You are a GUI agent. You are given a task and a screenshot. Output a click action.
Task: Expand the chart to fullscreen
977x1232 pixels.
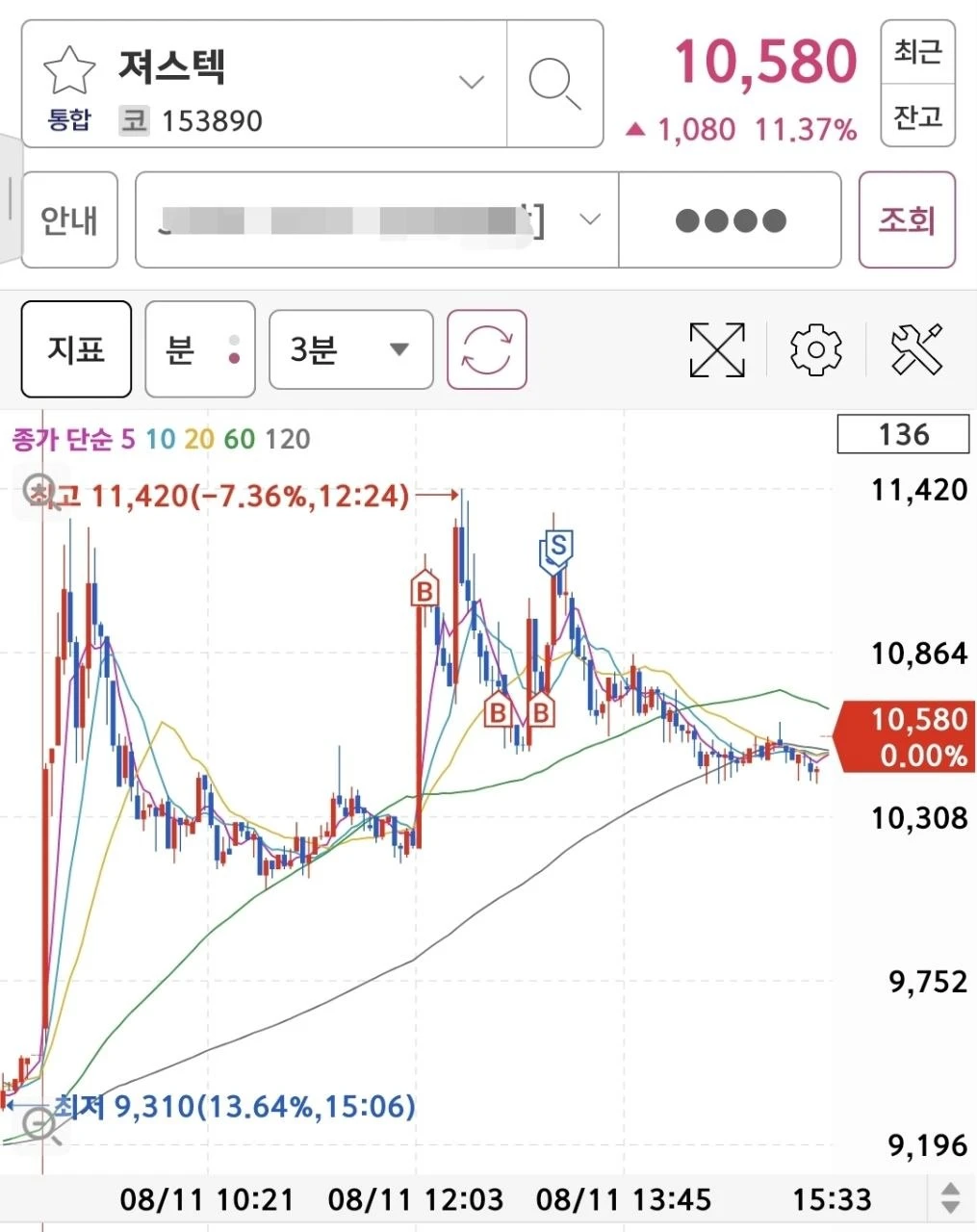pos(717,349)
